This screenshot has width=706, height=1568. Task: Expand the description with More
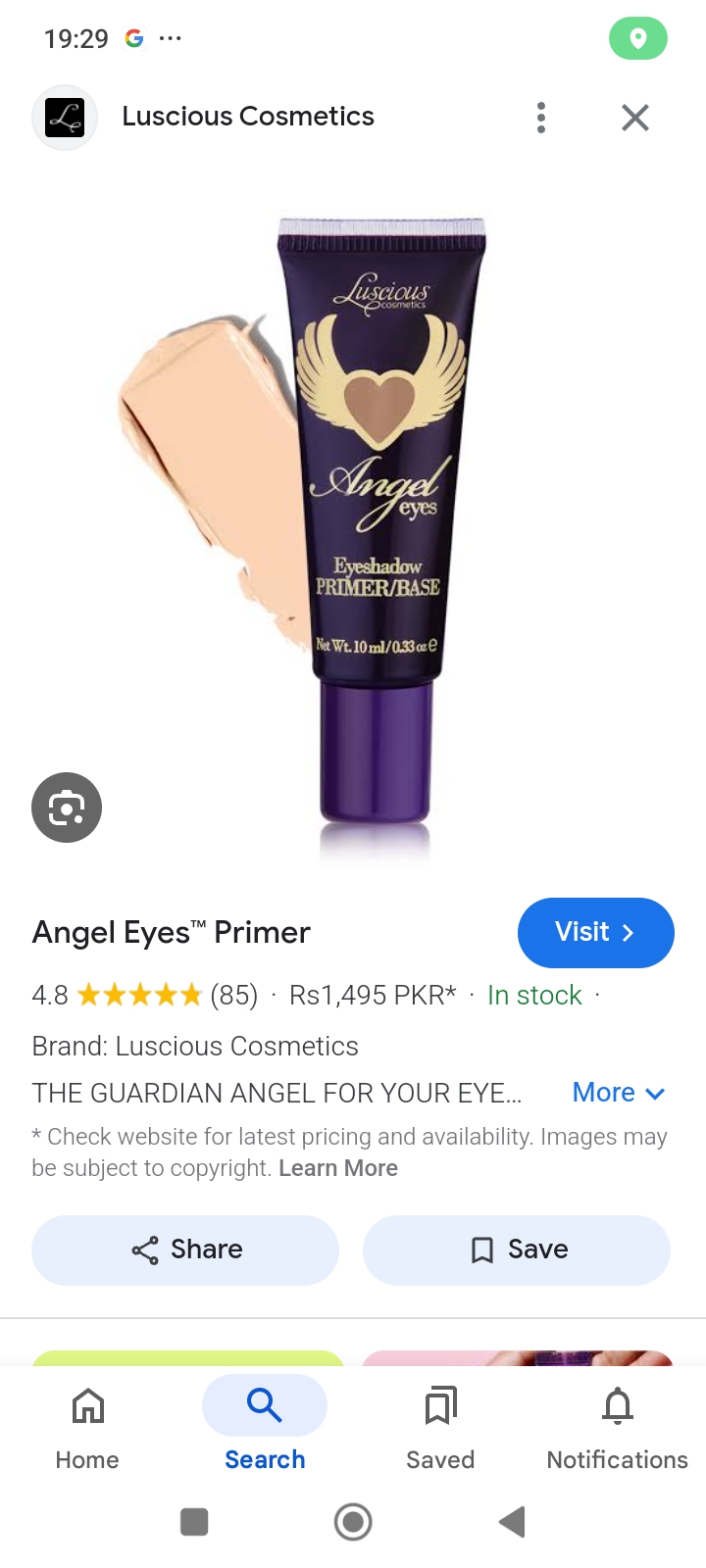[619, 1093]
